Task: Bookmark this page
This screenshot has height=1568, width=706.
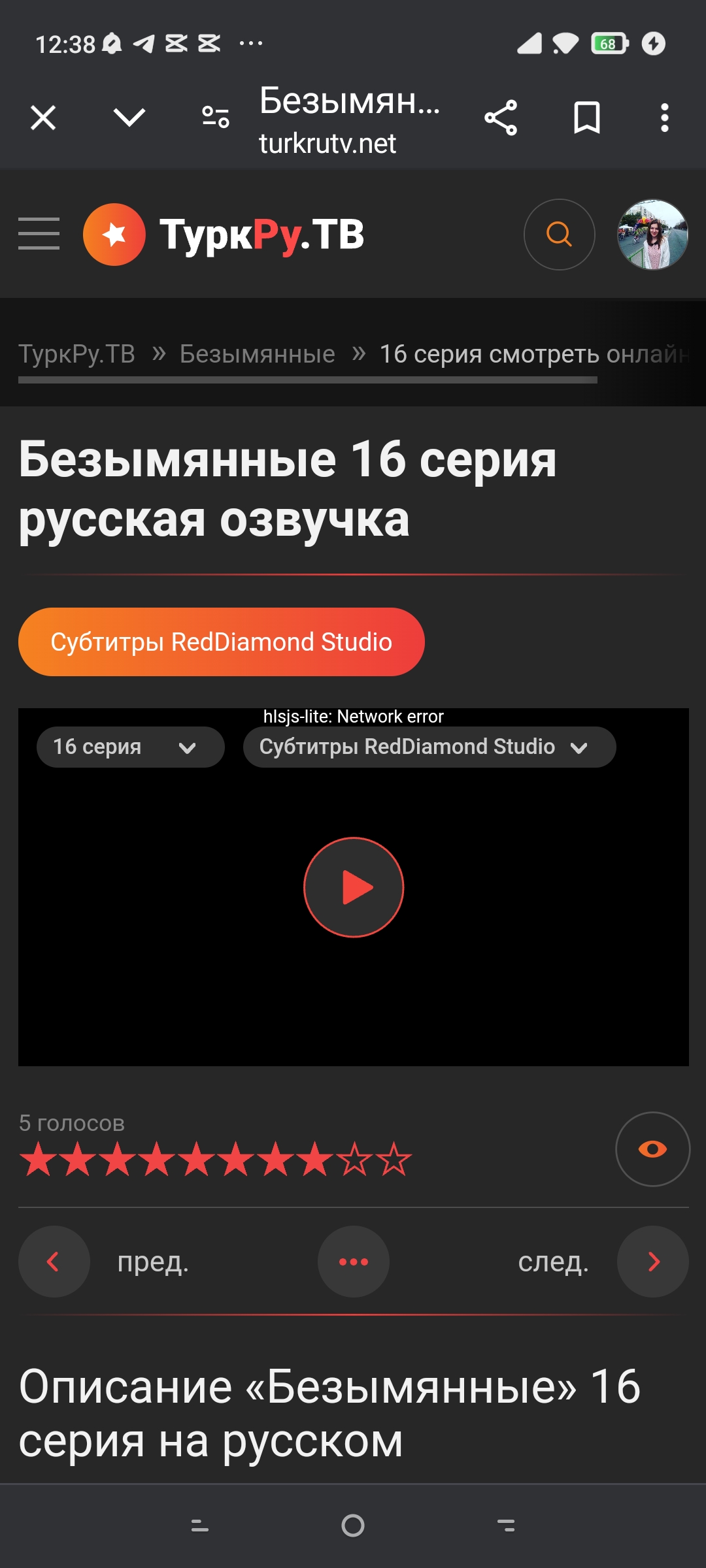Action: tap(586, 118)
